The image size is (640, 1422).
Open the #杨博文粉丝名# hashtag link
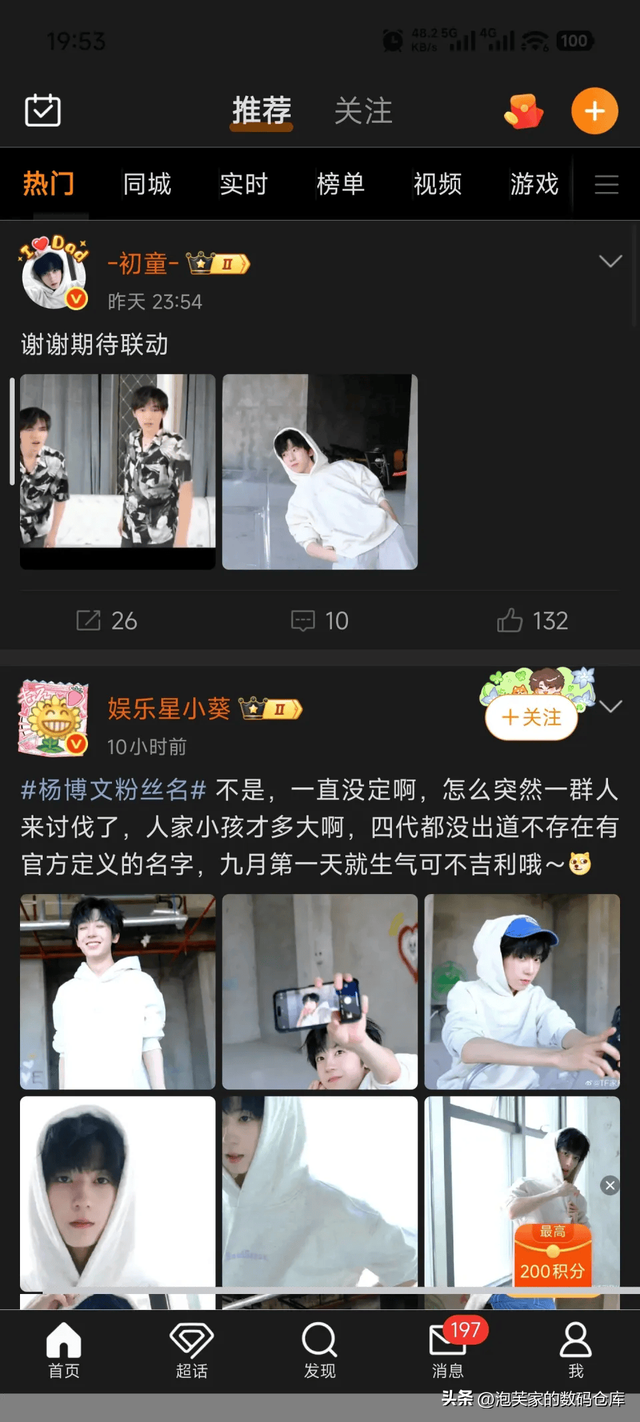[x=114, y=790]
